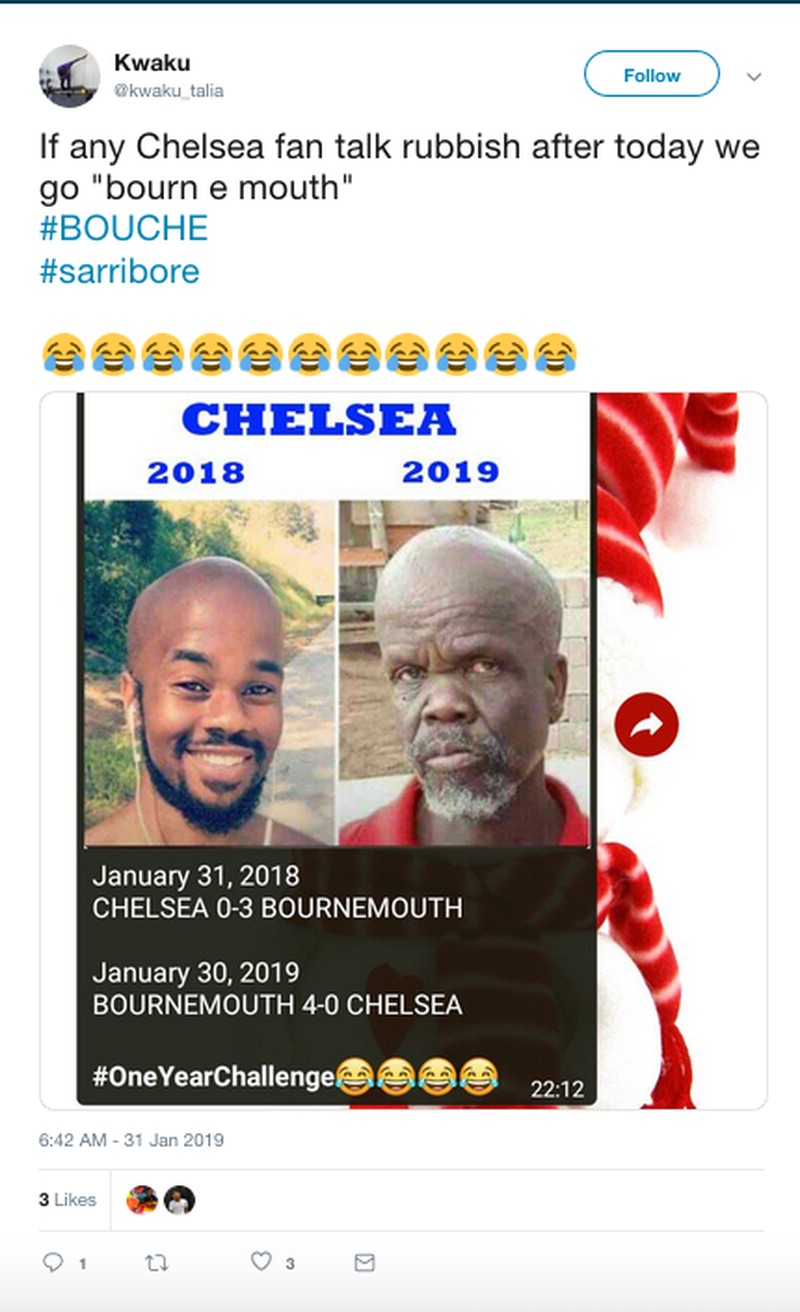This screenshot has width=800, height=1312.
Task: Open the tweet options chevron menu
Action: tap(754, 76)
